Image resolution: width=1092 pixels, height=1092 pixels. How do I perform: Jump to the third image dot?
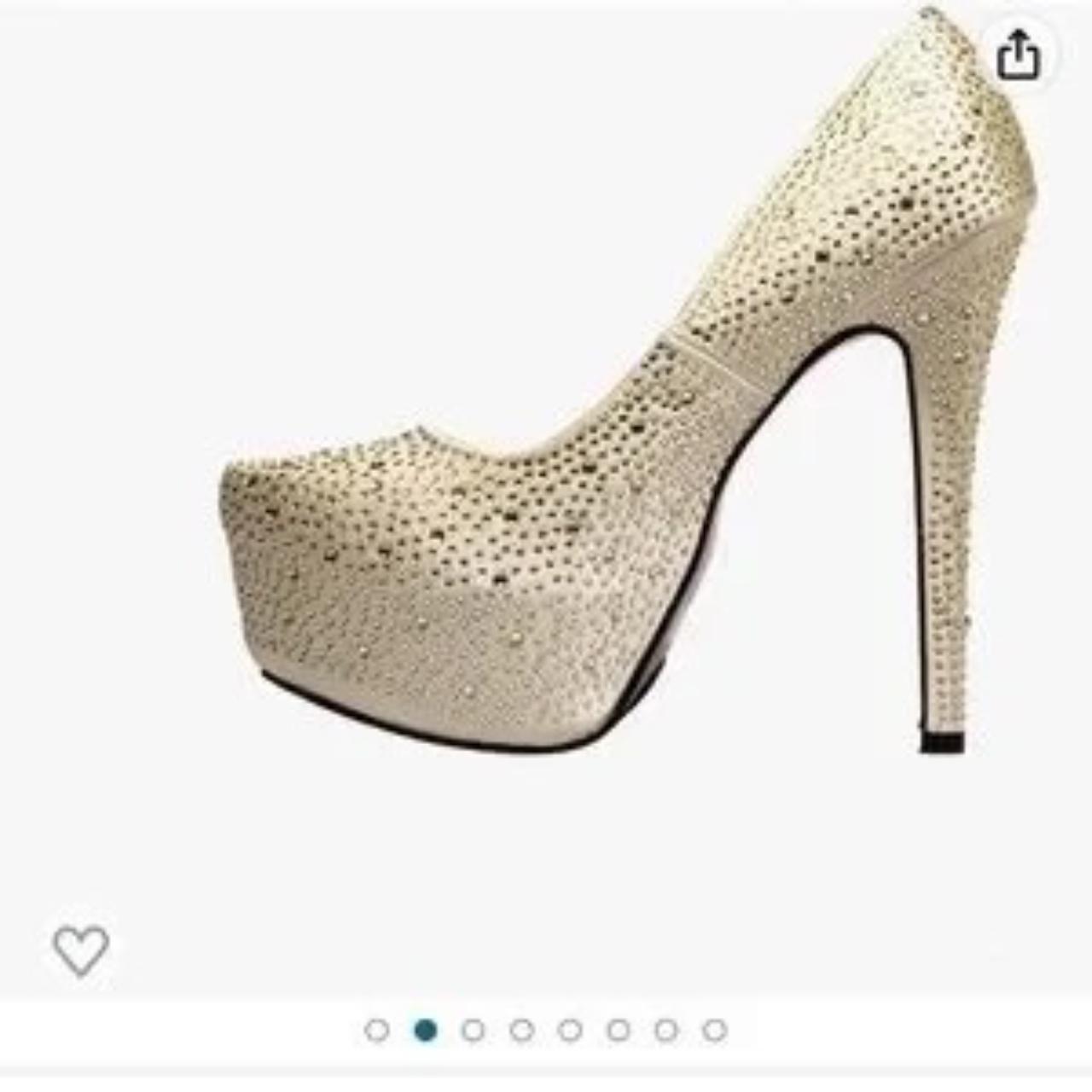[473, 1031]
